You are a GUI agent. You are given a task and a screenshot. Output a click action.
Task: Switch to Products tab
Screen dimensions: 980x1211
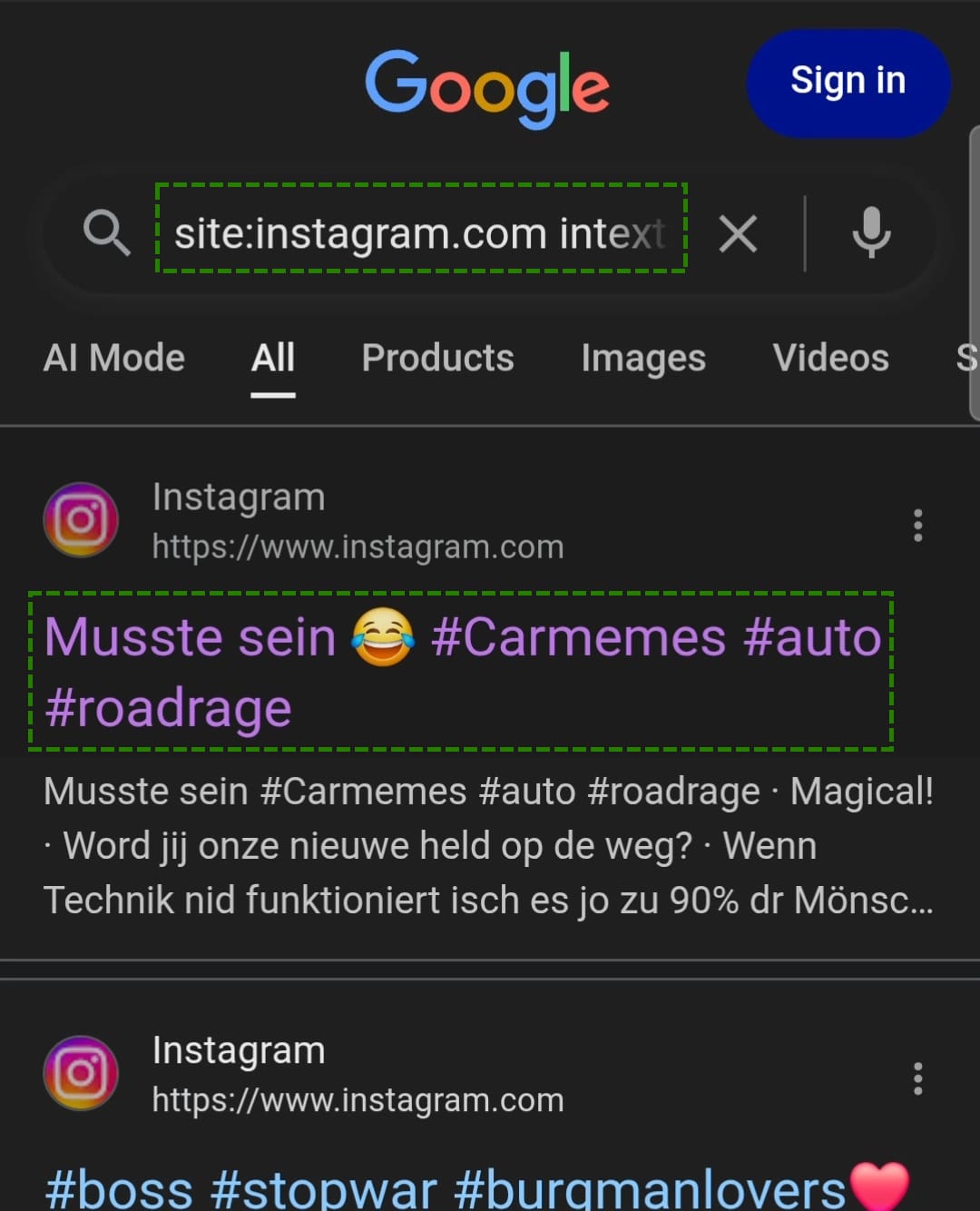click(x=437, y=358)
